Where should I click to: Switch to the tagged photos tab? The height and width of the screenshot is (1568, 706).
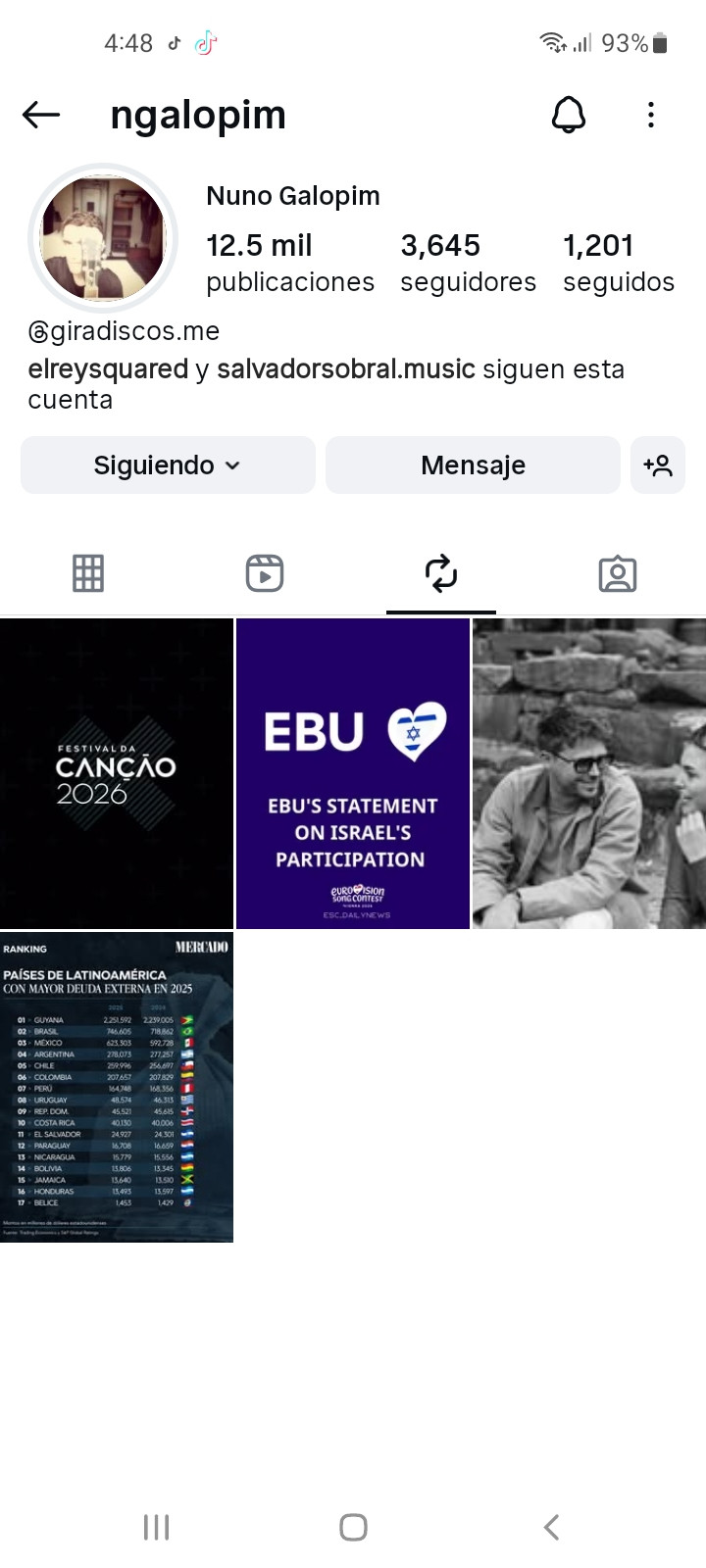pyautogui.click(x=617, y=573)
